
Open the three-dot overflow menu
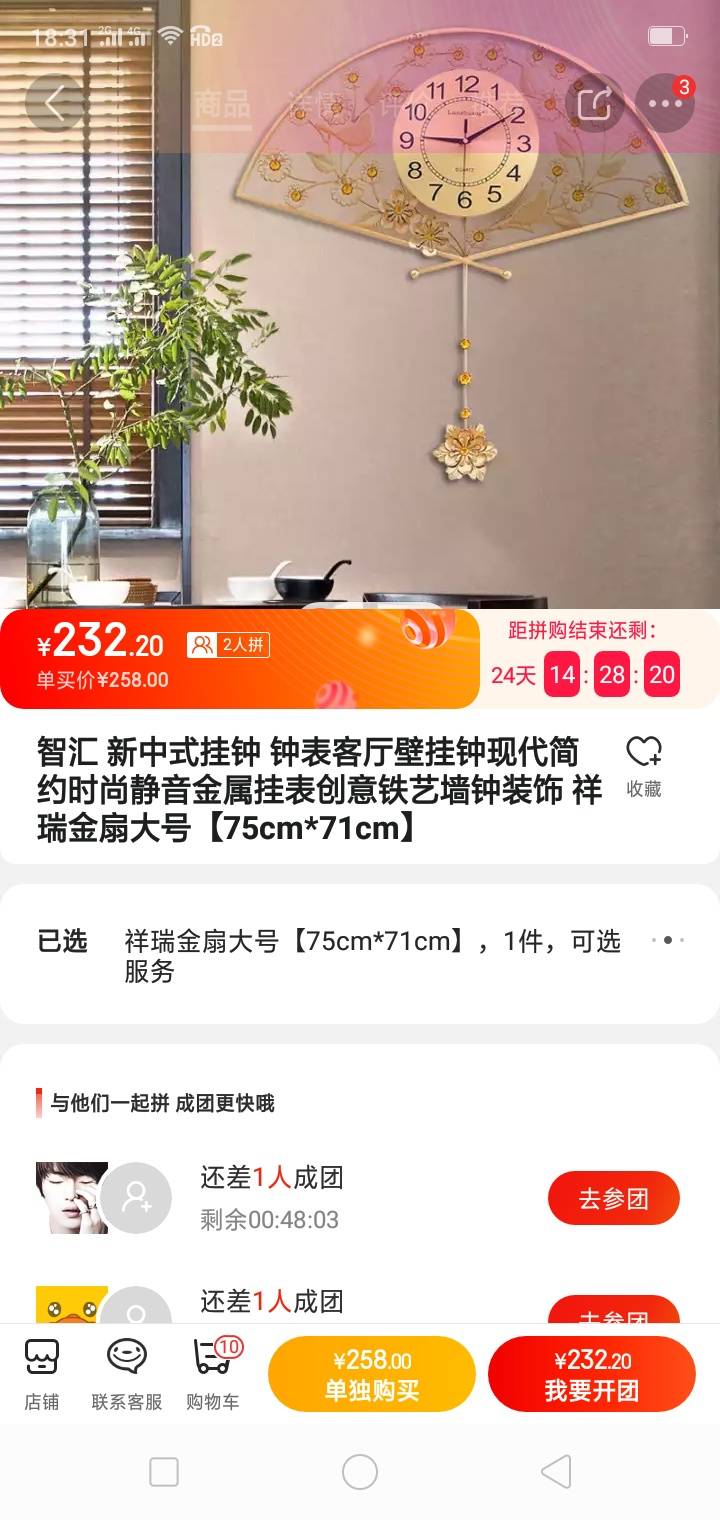[x=665, y=103]
